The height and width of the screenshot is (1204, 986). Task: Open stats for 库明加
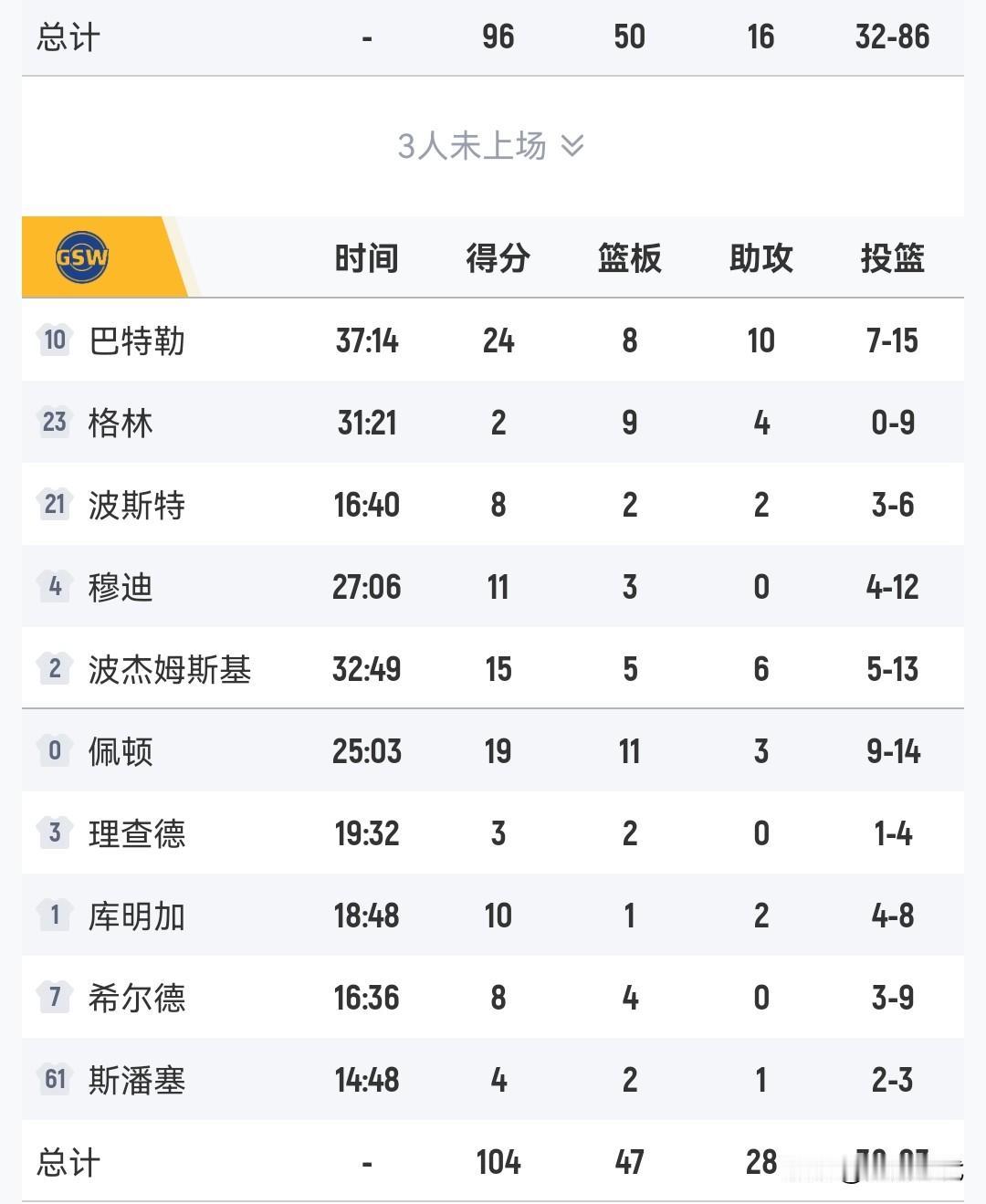click(135, 915)
